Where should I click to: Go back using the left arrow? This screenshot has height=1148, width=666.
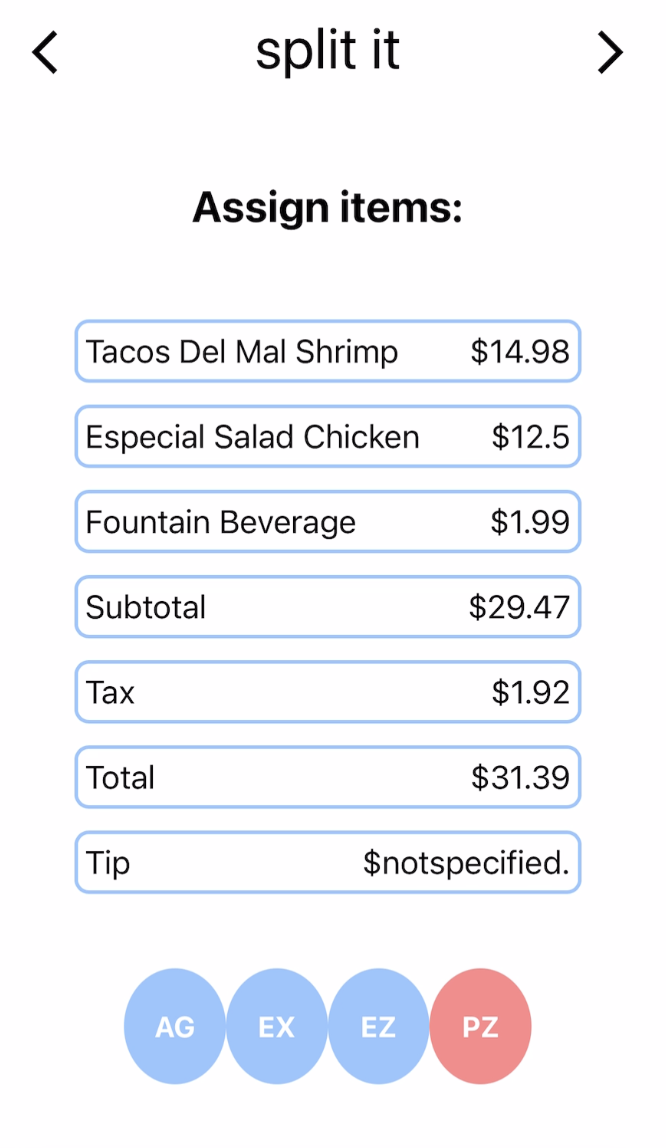[45, 52]
